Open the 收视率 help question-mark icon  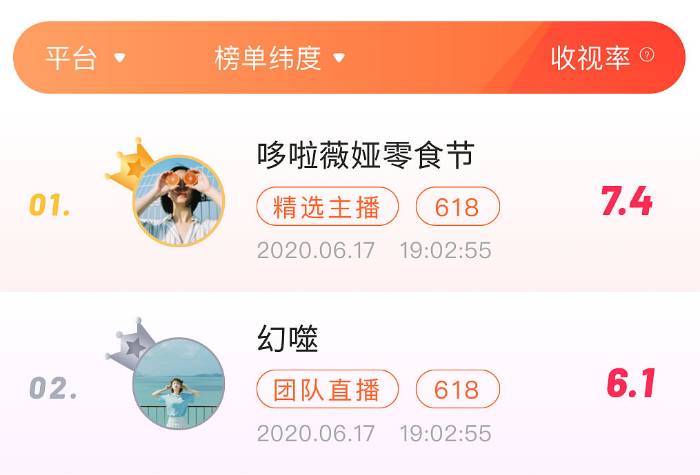(x=647, y=55)
